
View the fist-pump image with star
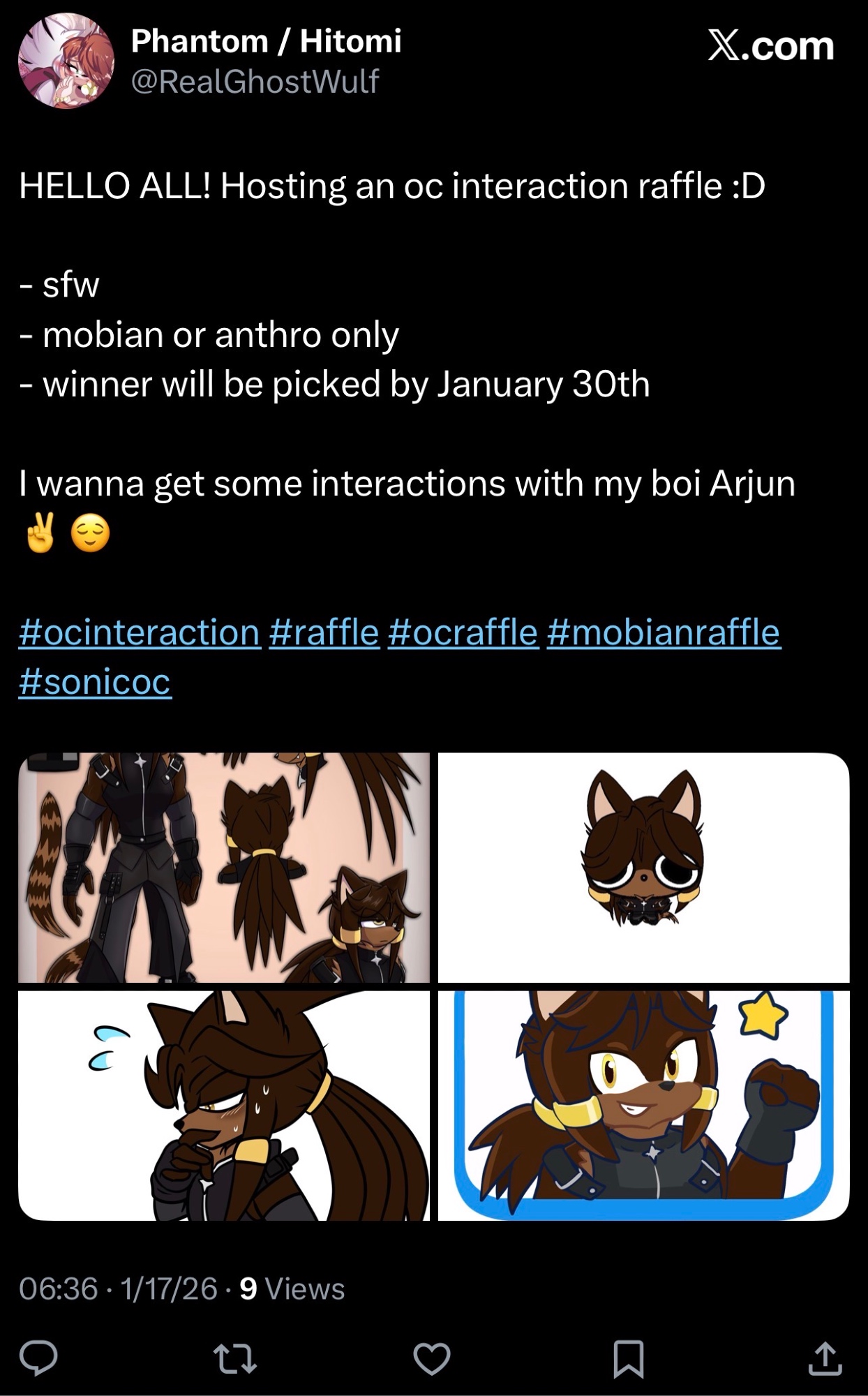(x=643, y=1106)
